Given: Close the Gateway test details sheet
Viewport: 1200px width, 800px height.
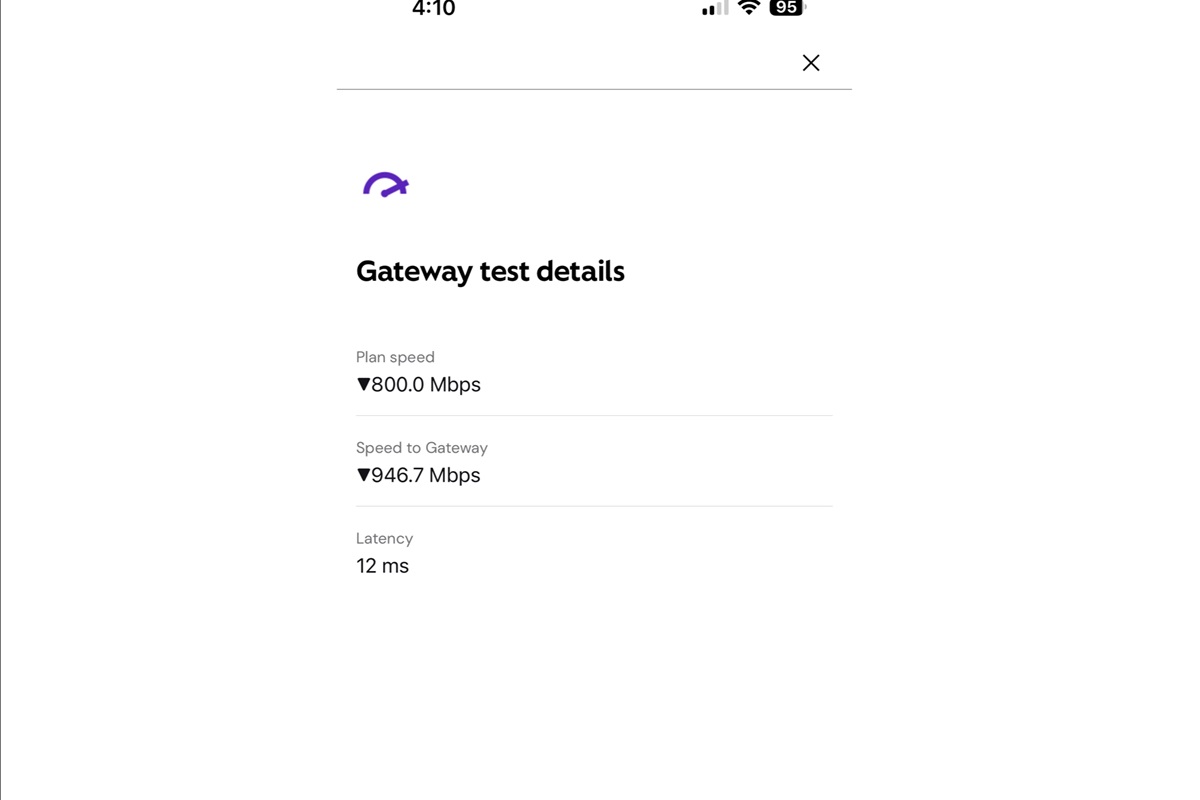Looking at the screenshot, I should pyautogui.click(x=811, y=63).
